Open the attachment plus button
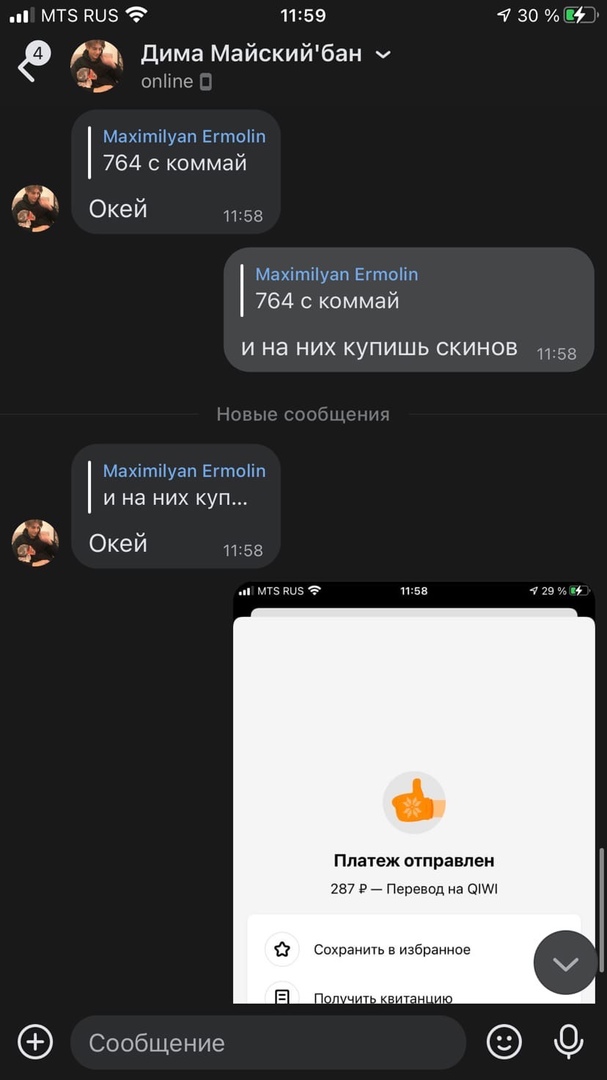607x1080 pixels. [x=35, y=1042]
